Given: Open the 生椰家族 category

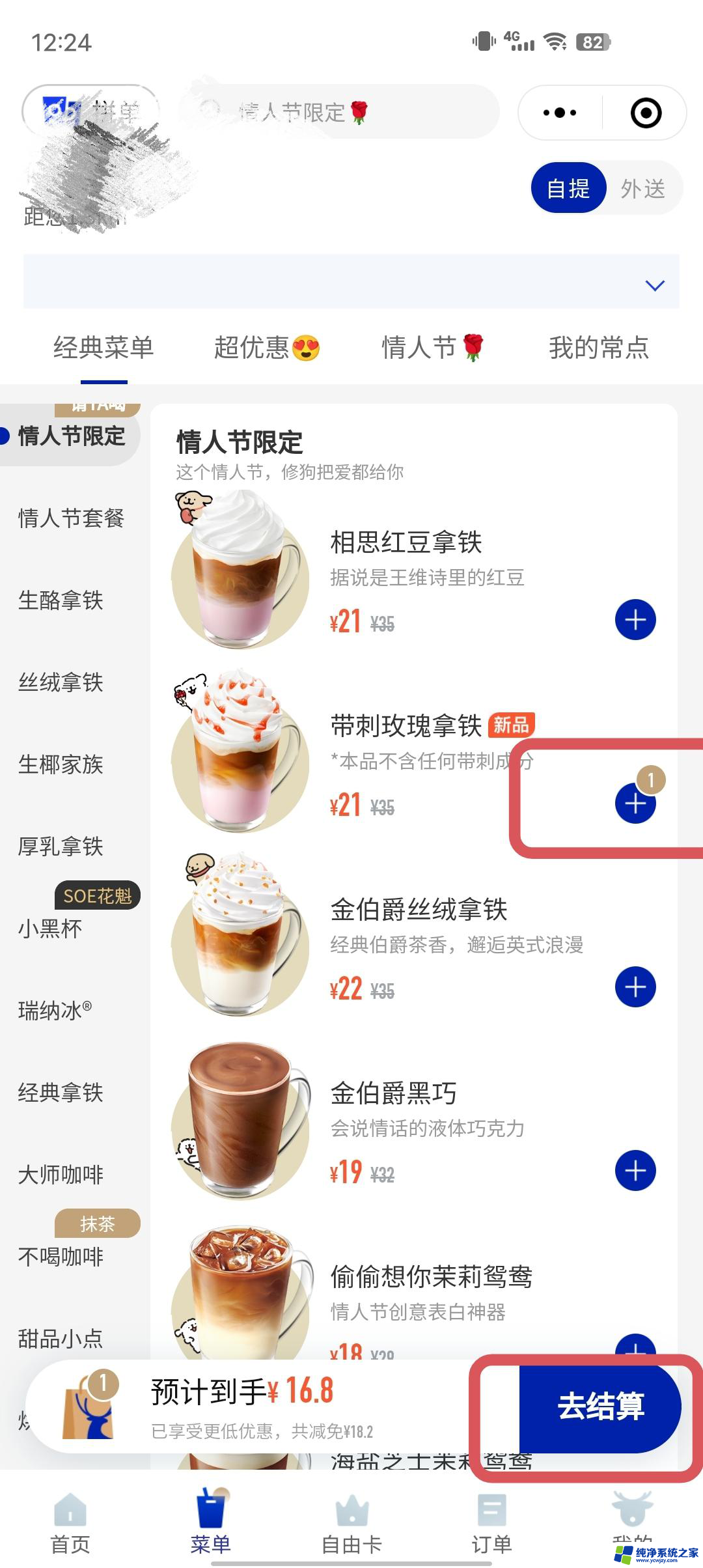Looking at the screenshot, I should (x=61, y=764).
